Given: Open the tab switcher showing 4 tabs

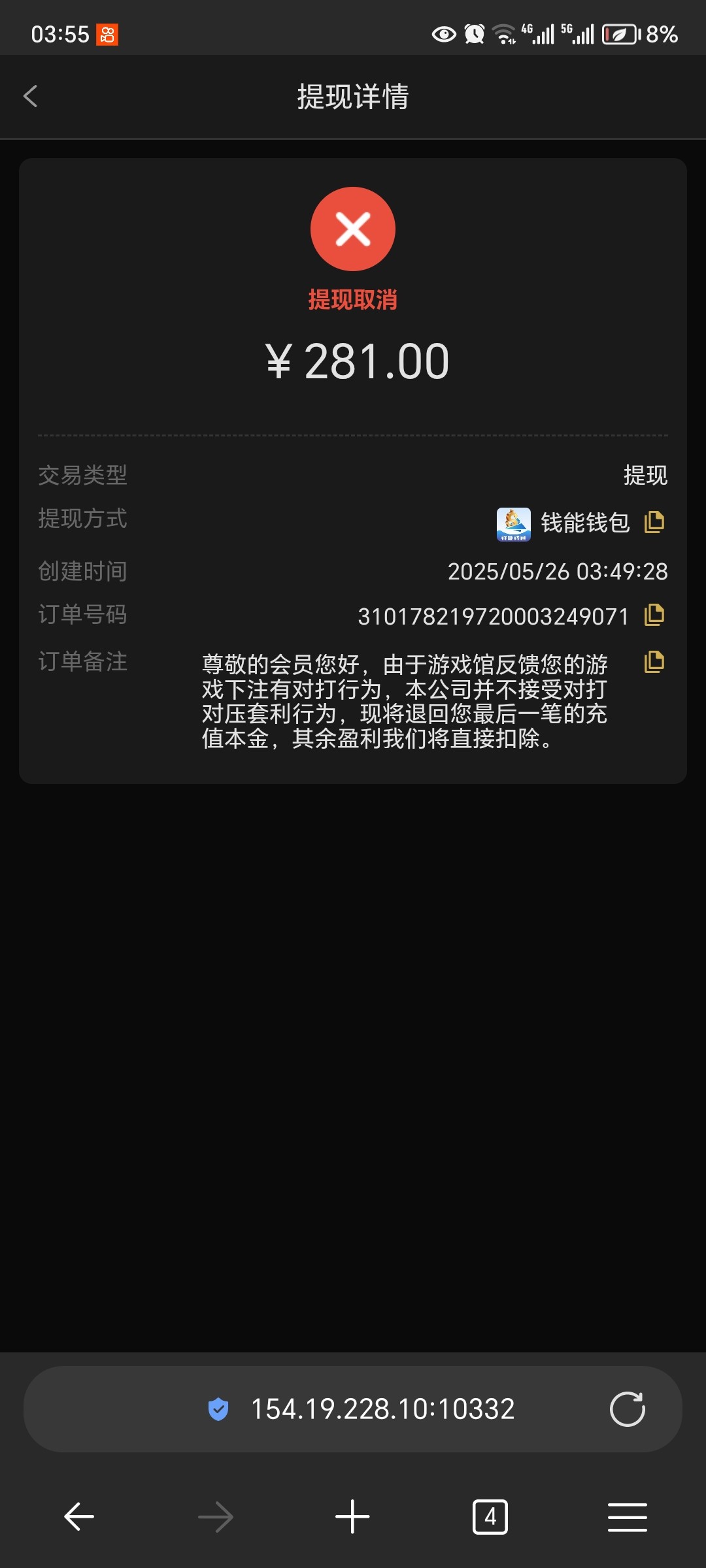Looking at the screenshot, I should point(490,1516).
